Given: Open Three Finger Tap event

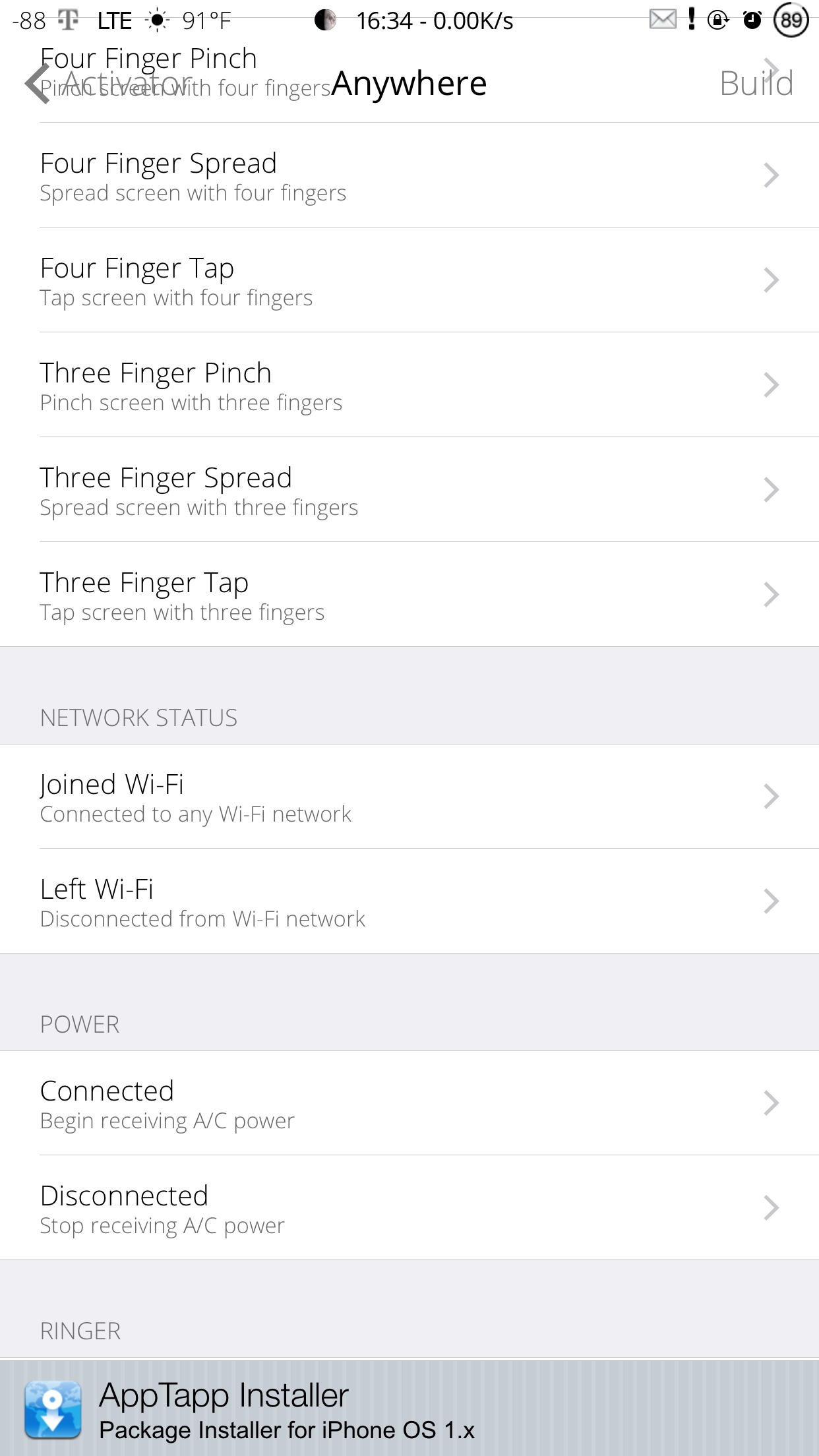Looking at the screenshot, I should coord(409,595).
